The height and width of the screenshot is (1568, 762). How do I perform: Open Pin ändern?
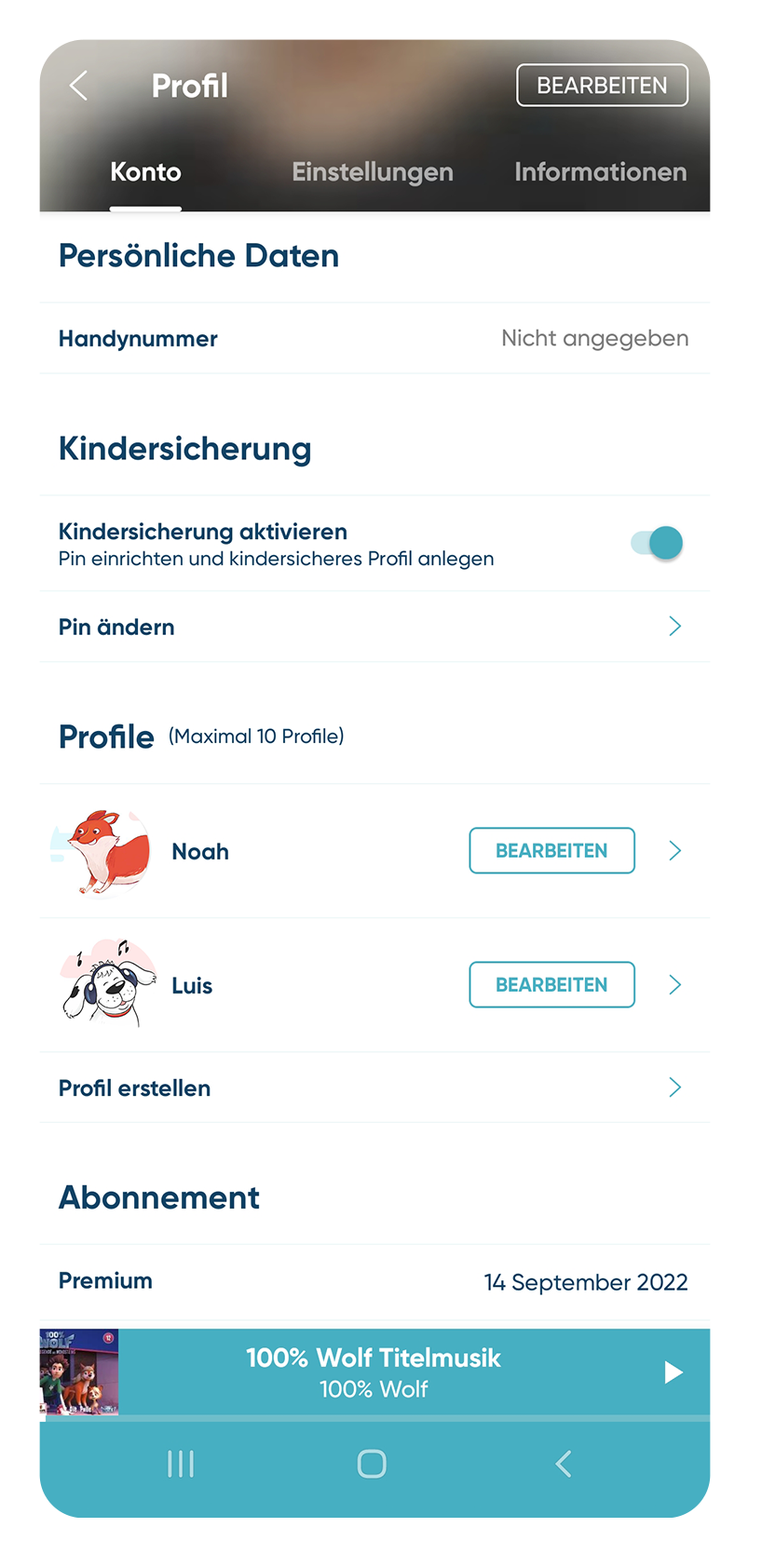tap(374, 627)
